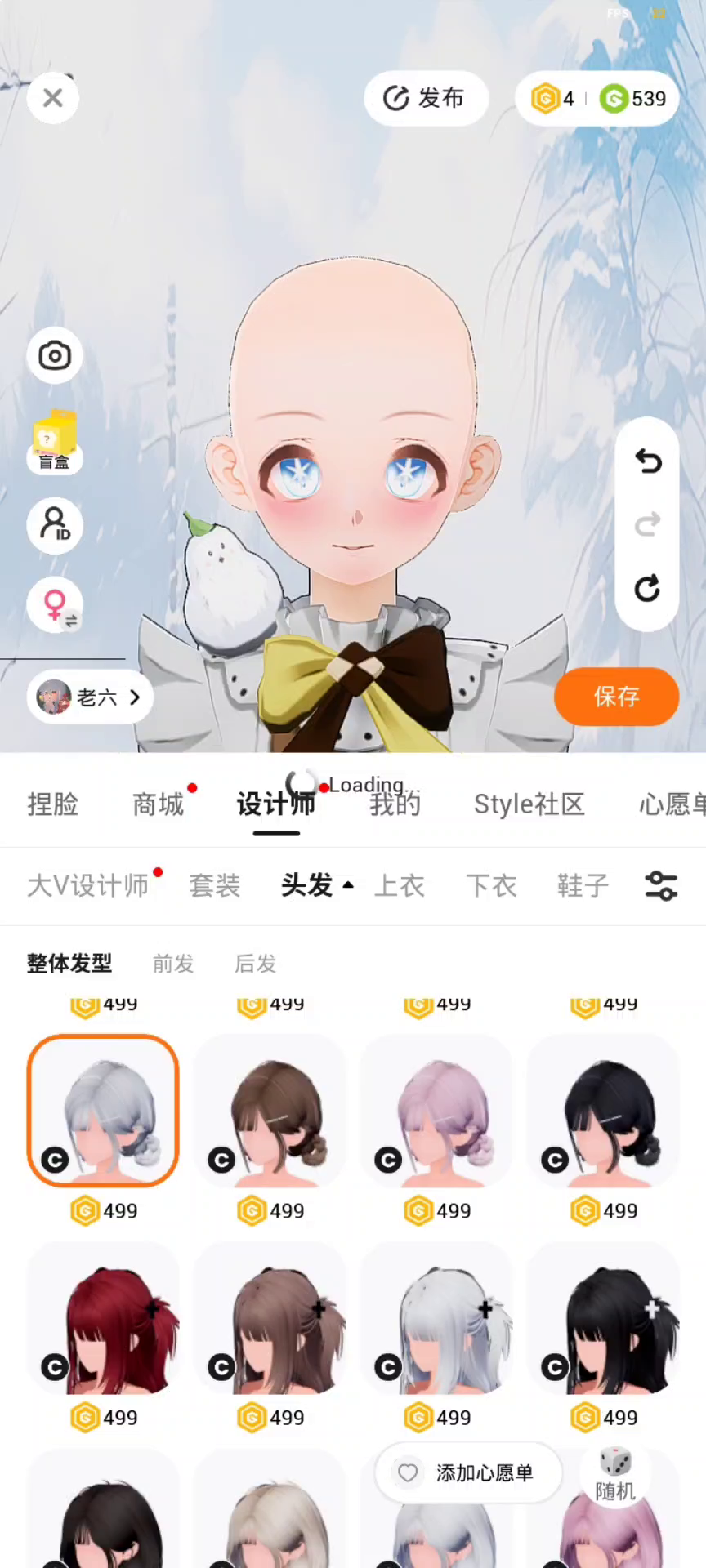Switch to the 商城 tab

(159, 804)
